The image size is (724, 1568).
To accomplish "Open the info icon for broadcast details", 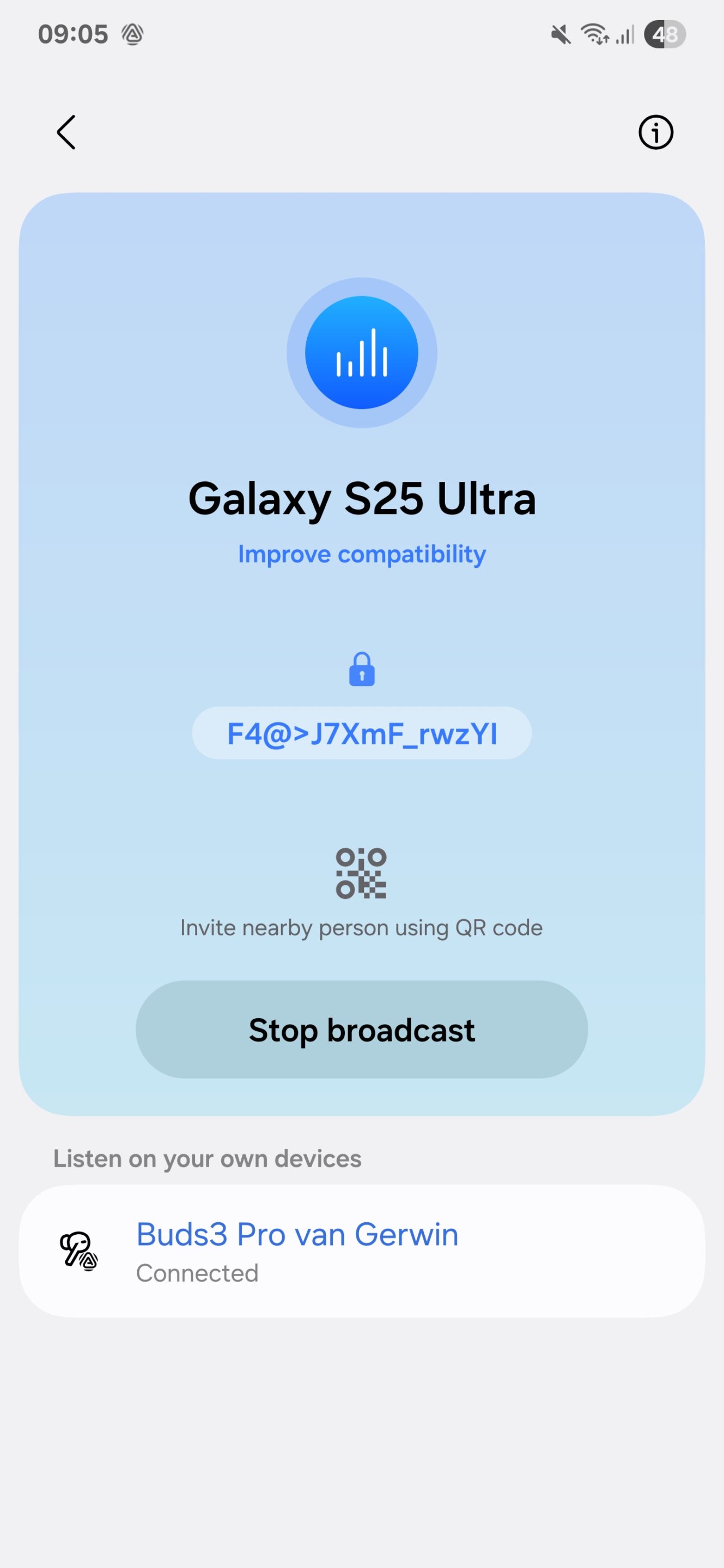I will click(x=655, y=132).
